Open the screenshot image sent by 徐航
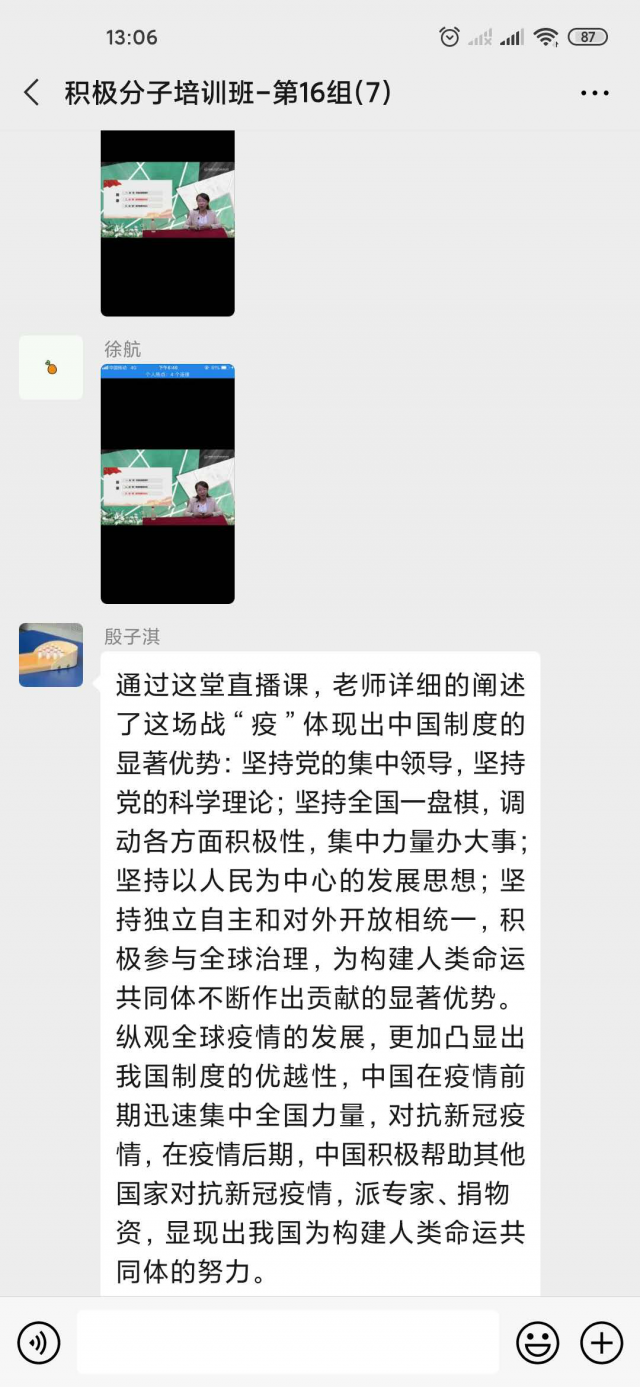Image resolution: width=640 pixels, height=1387 pixels. pos(167,484)
